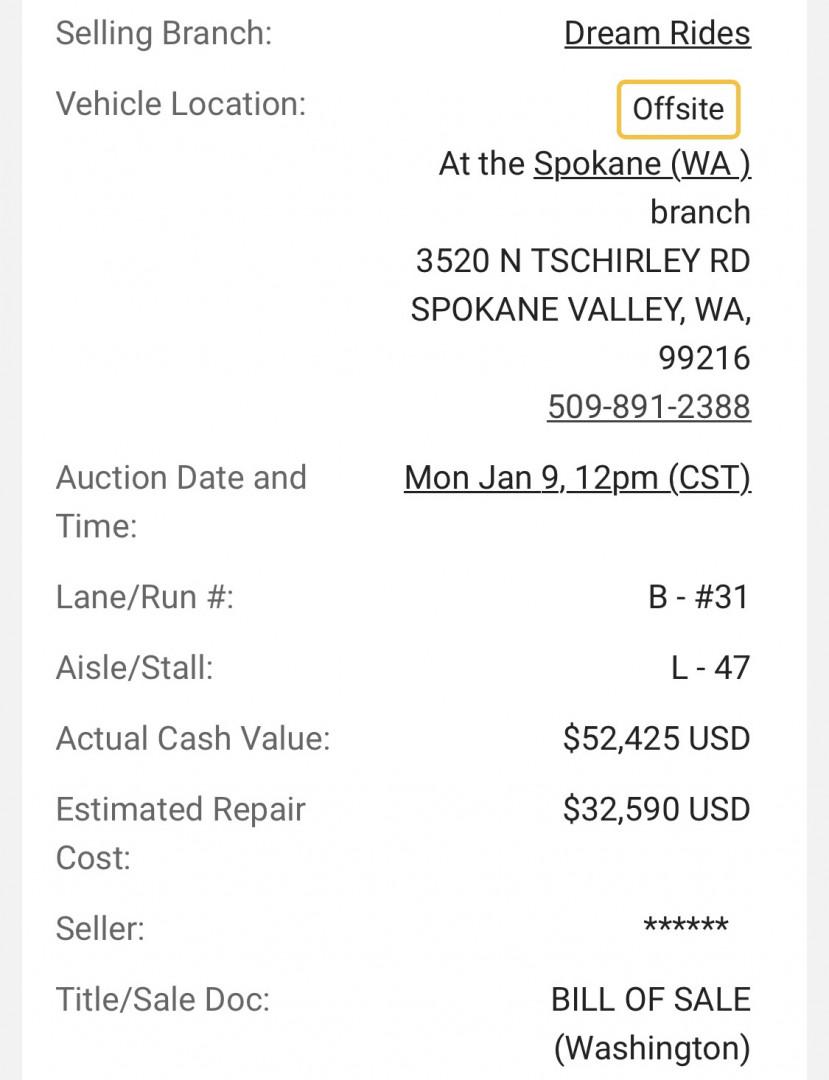Image resolution: width=829 pixels, height=1080 pixels.
Task: Tap the Offsite location badge
Action: 678,109
